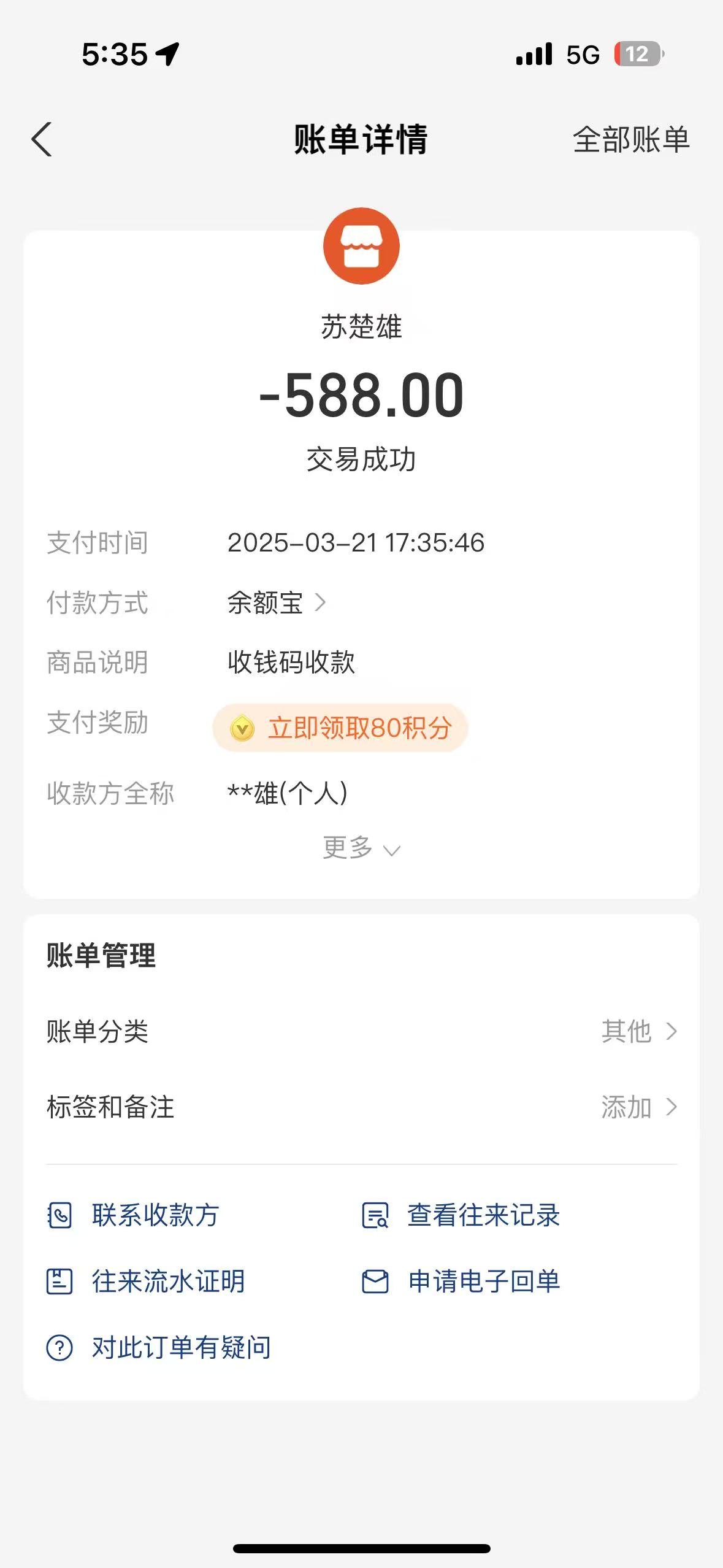This screenshot has width=723, height=1568.
Task: Click the question mark icon beside 对此订单有疑问
Action: [58, 1347]
